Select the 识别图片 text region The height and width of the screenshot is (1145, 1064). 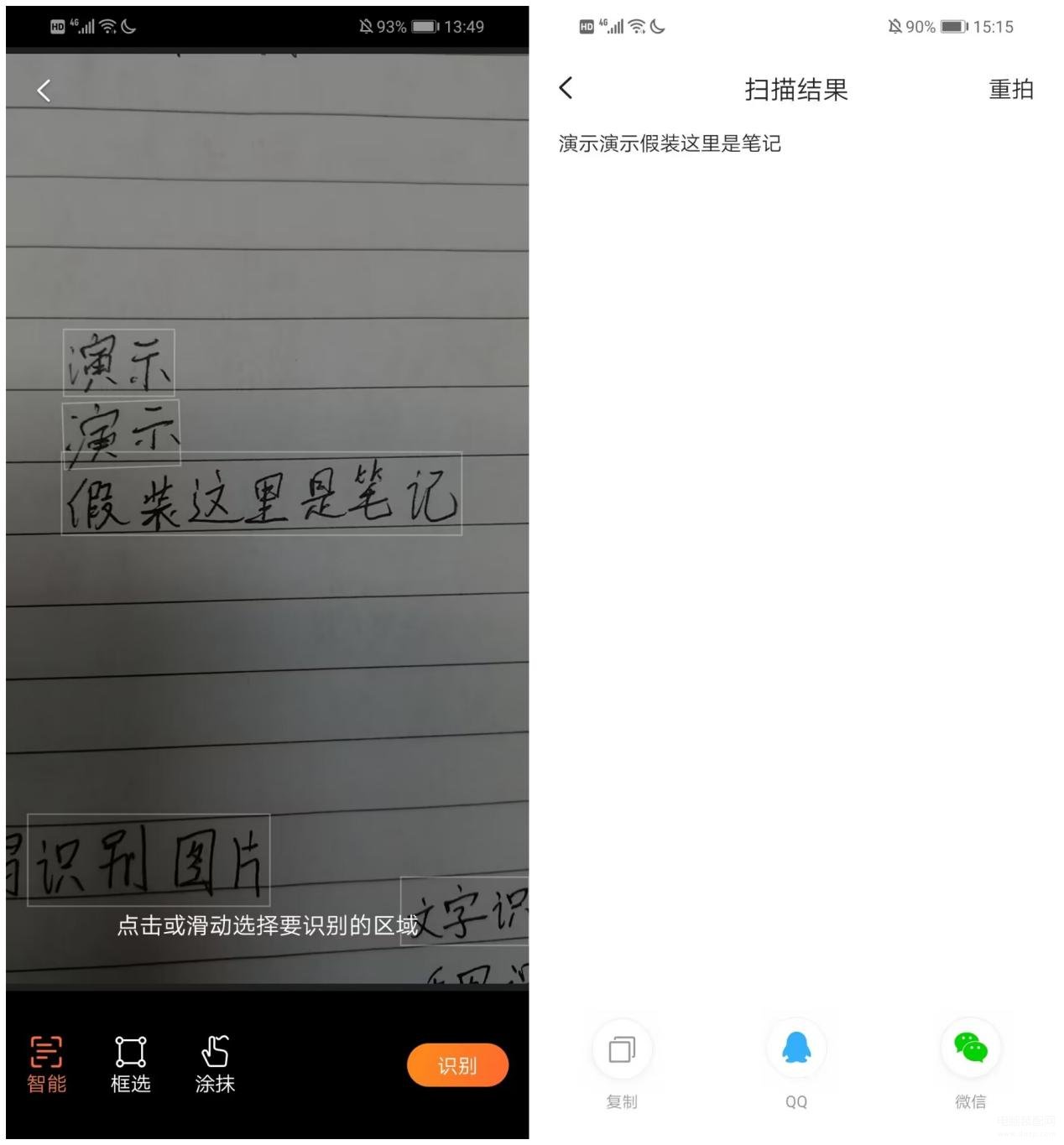(x=149, y=861)
